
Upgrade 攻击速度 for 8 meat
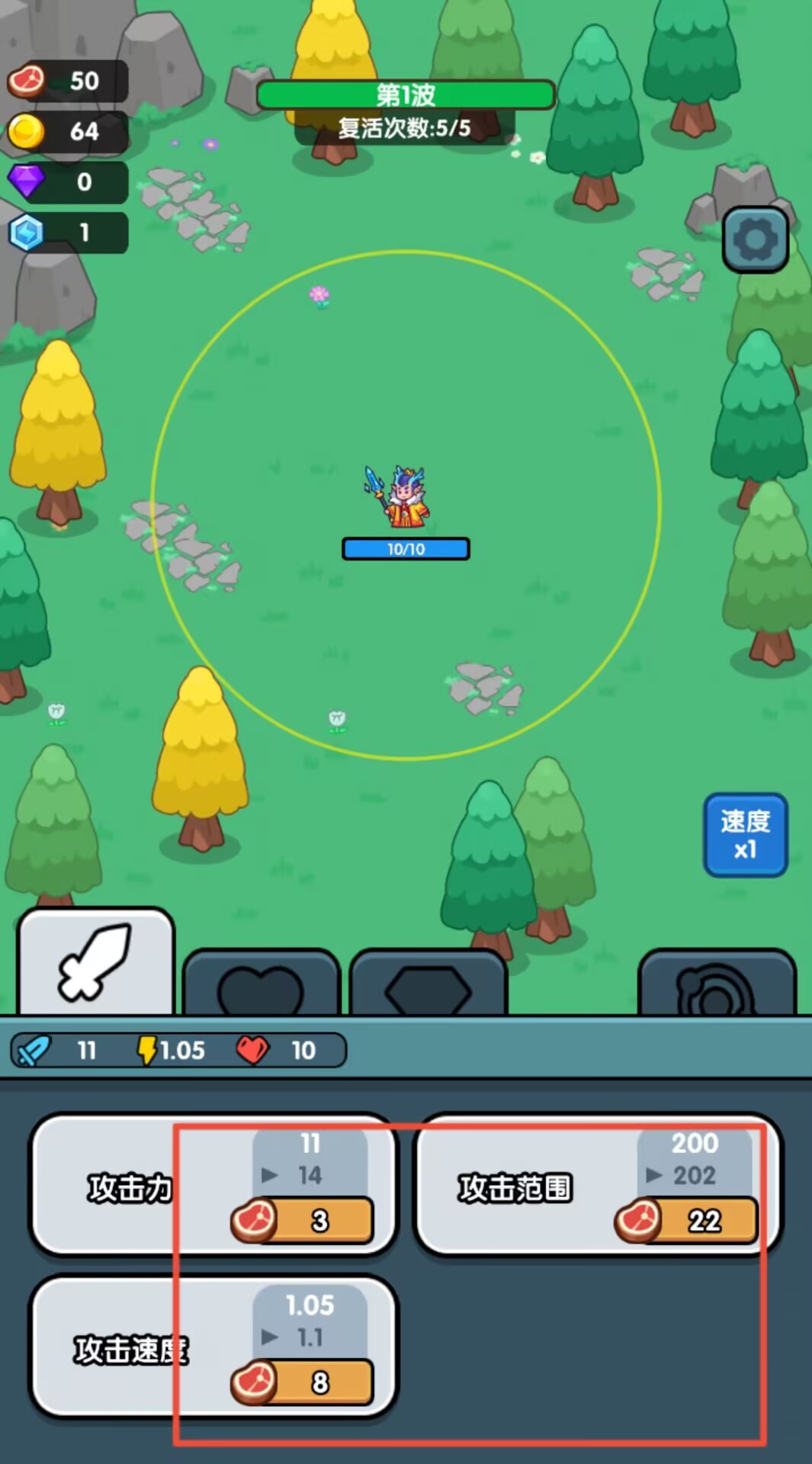[303, 1382]
